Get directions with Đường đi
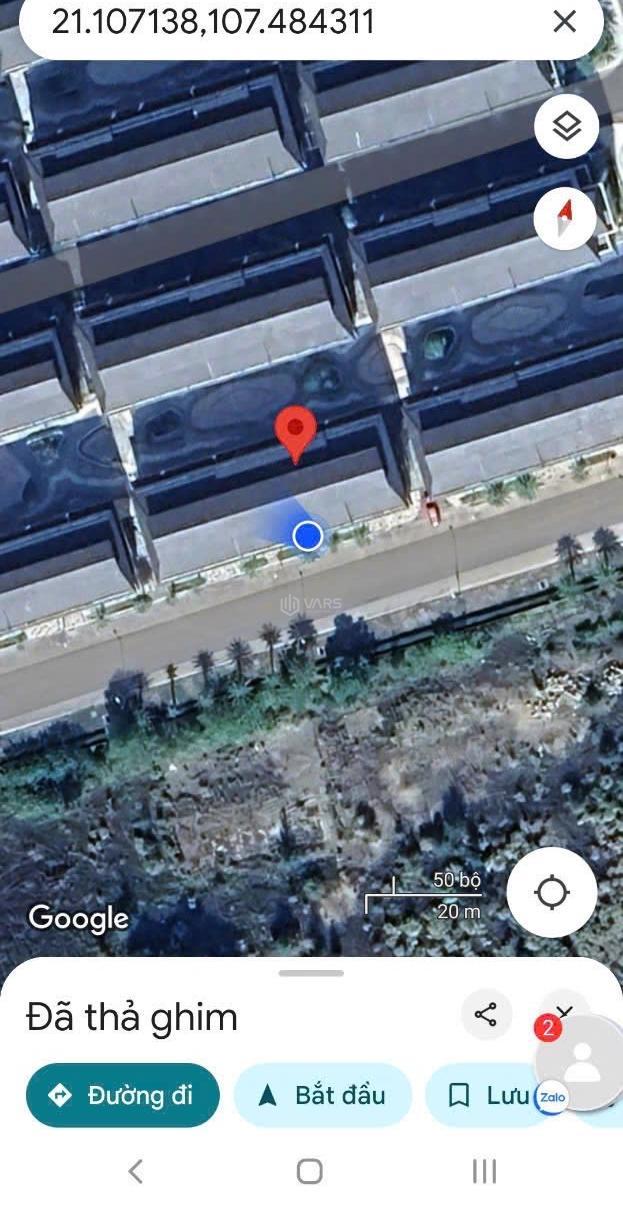Image resolution: width=623 pixels, height=1210 pixels. (122, 1095)
